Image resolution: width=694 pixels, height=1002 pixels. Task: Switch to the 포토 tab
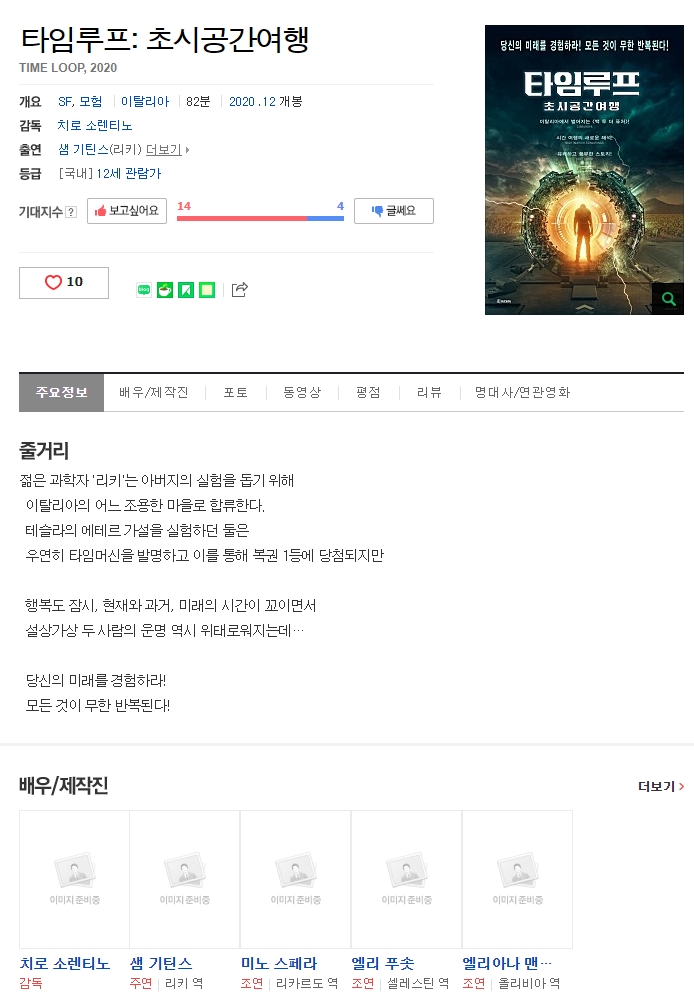click(x=236, y=393)
